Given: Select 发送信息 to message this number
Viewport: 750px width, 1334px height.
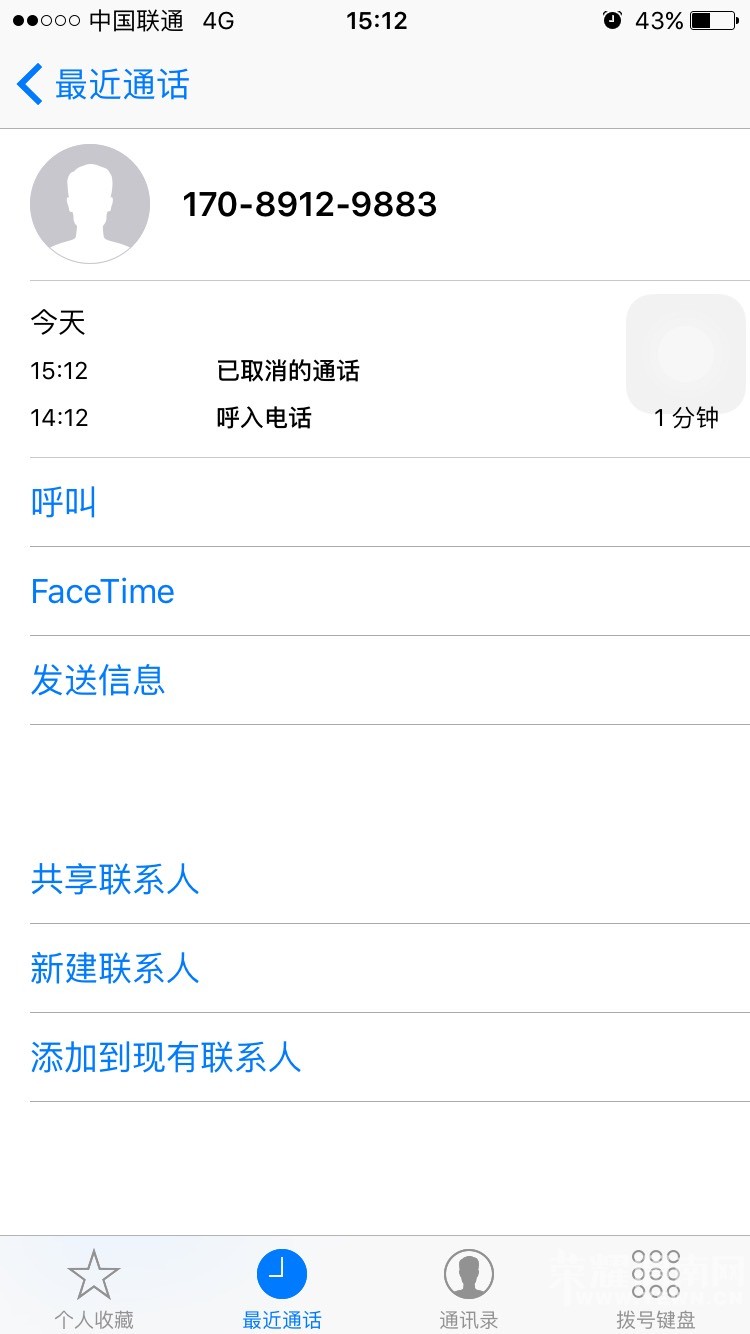Looking at the screenshot, I should 98,680.
